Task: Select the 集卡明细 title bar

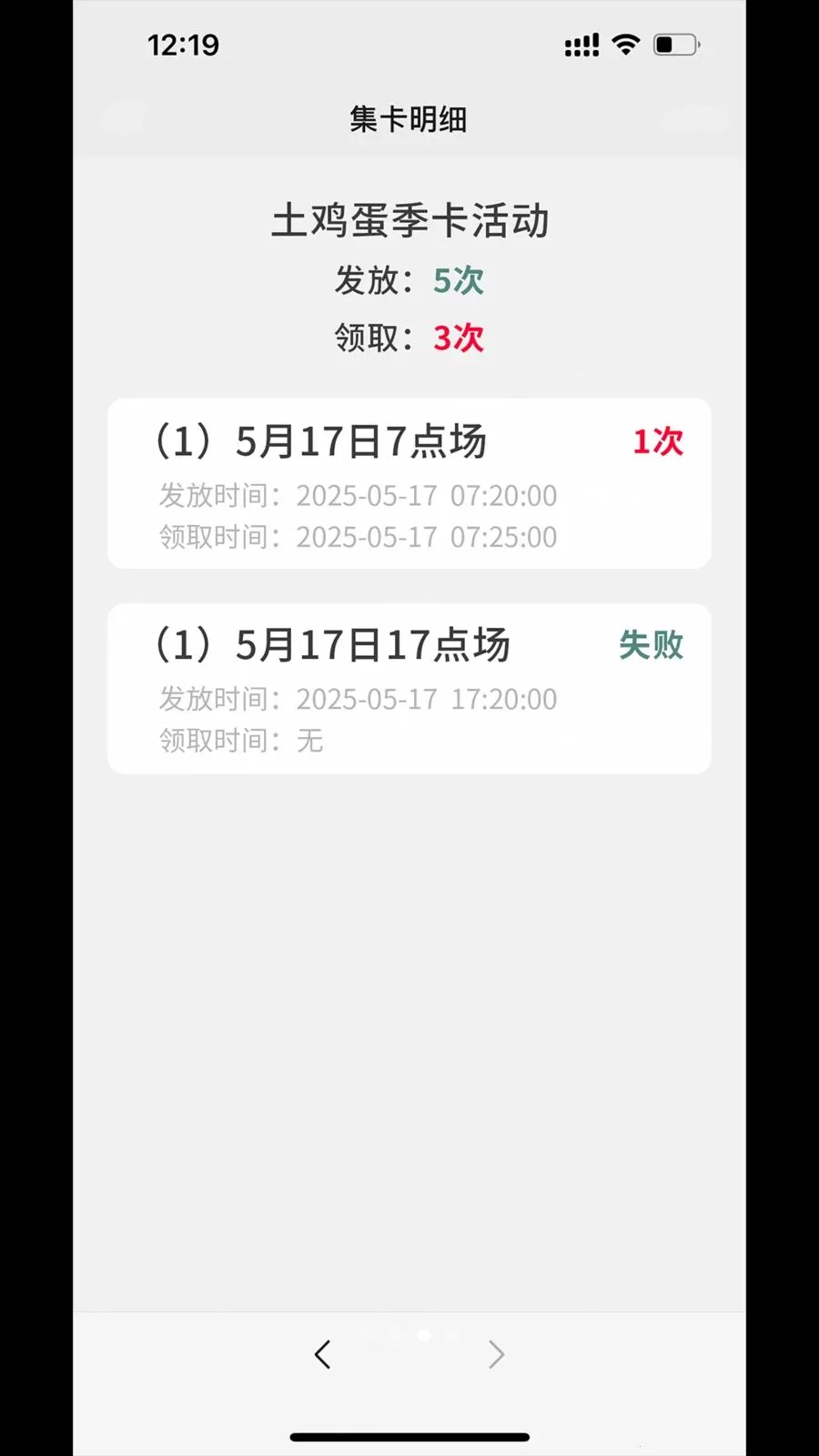Action: click(x=408, y=119)
